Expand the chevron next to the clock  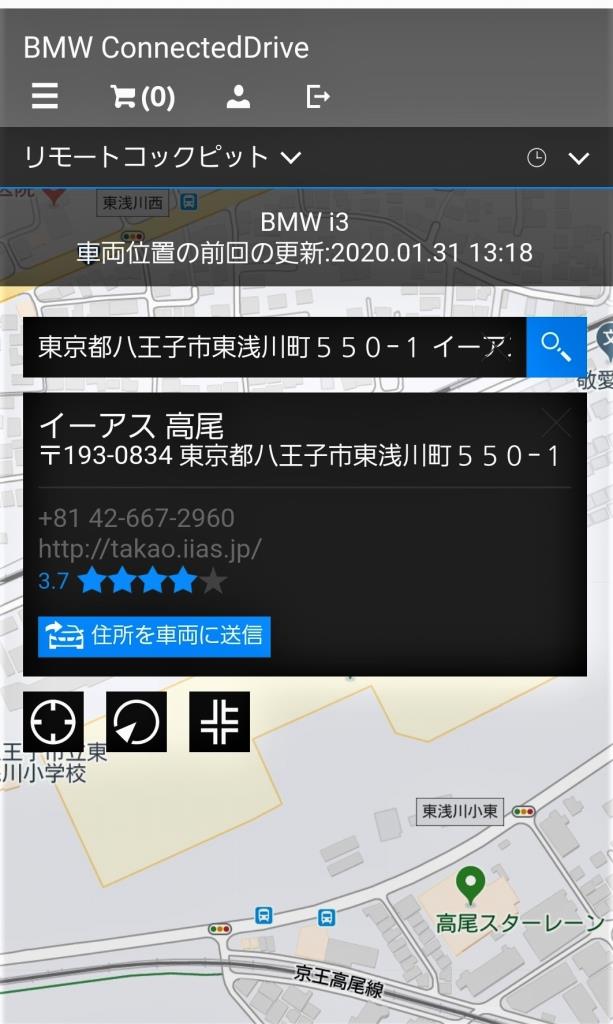579,158
